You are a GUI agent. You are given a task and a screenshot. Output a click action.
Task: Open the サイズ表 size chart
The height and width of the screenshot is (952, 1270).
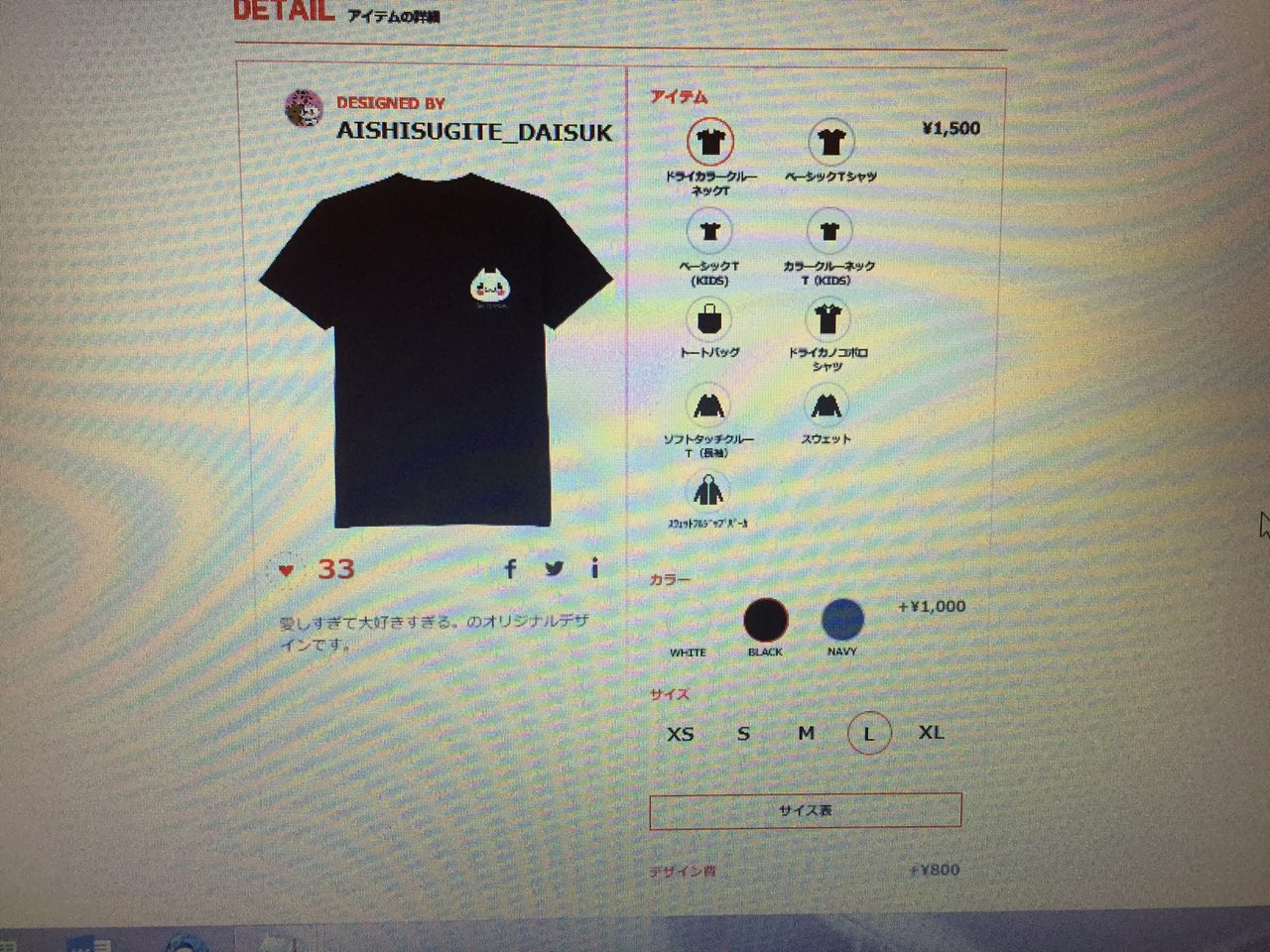pyautogui.click(x=805, y=810)
